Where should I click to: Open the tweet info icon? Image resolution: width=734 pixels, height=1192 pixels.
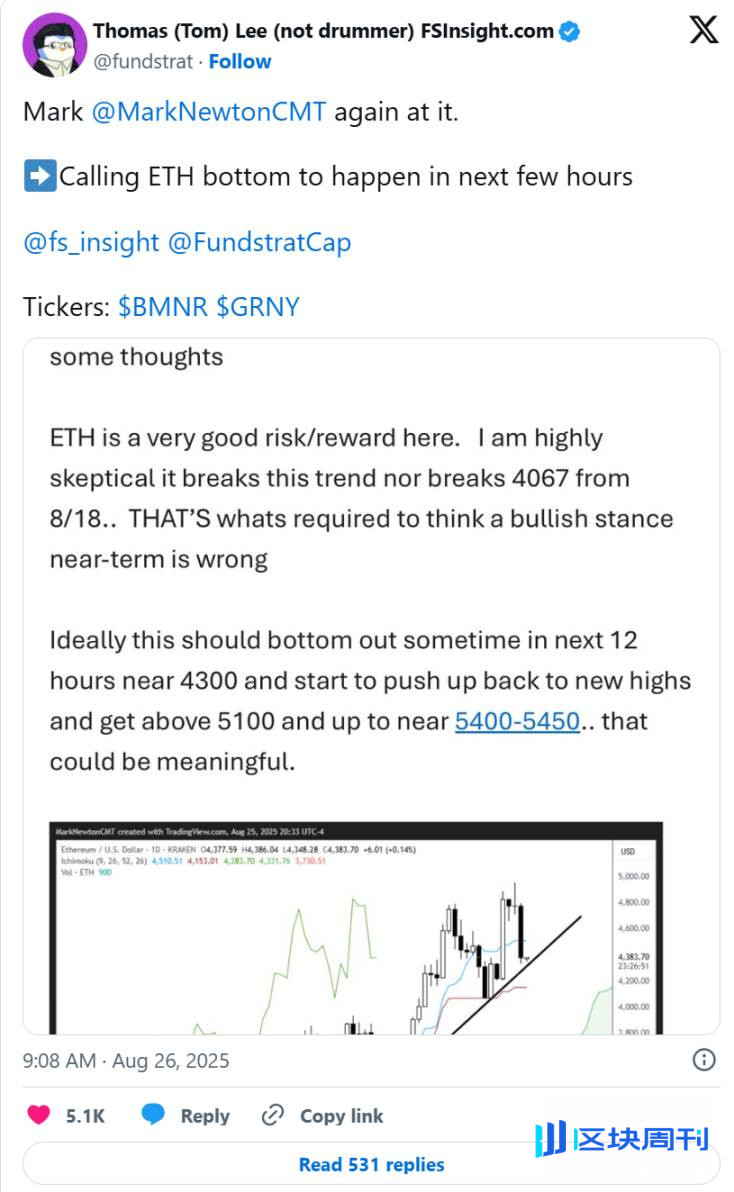pyautogui.click(x=704, y=1060)
